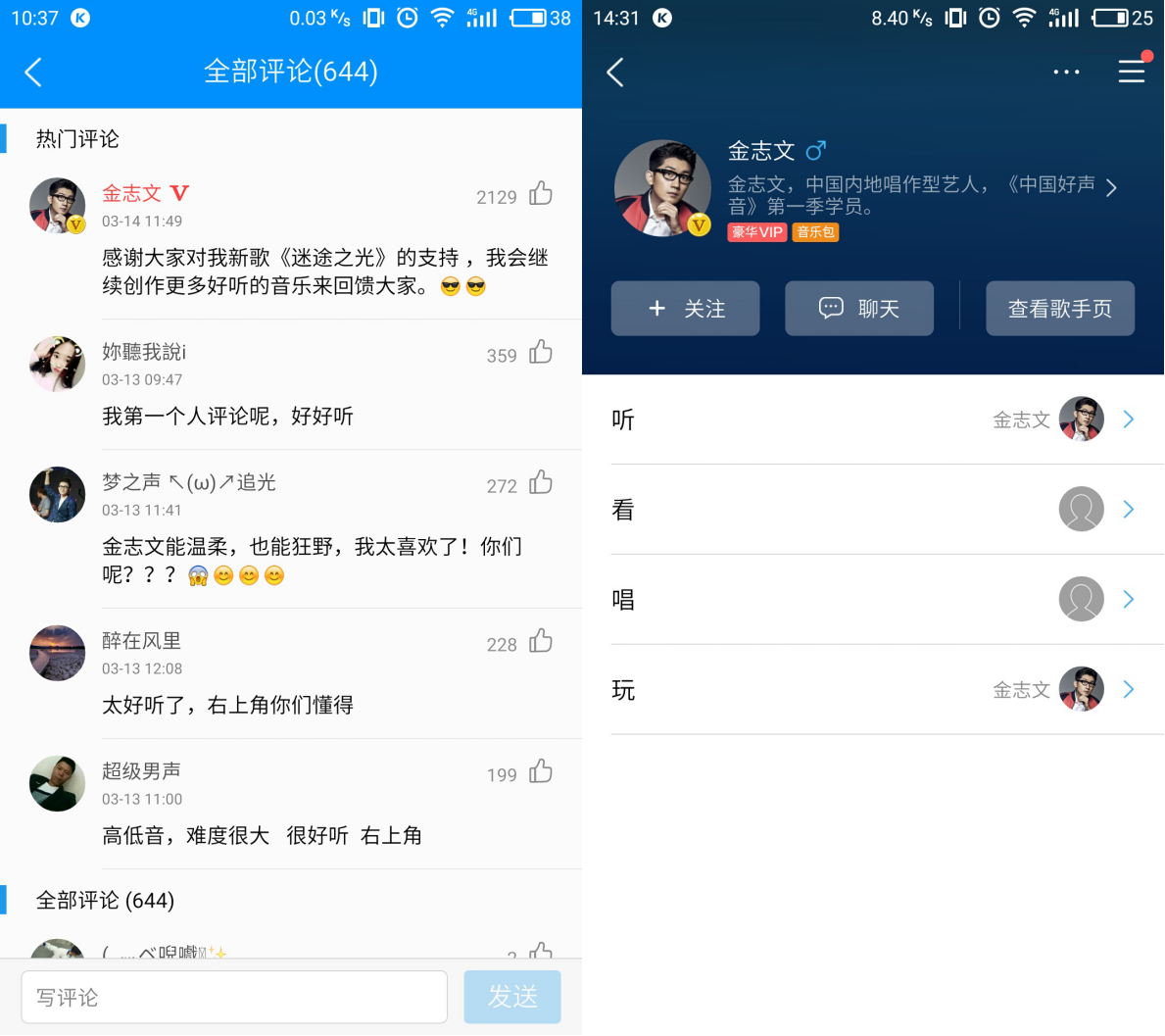Go back from the 全部评论 comments page
This screenshot has height=1036, width=1165.
(33, 72)
